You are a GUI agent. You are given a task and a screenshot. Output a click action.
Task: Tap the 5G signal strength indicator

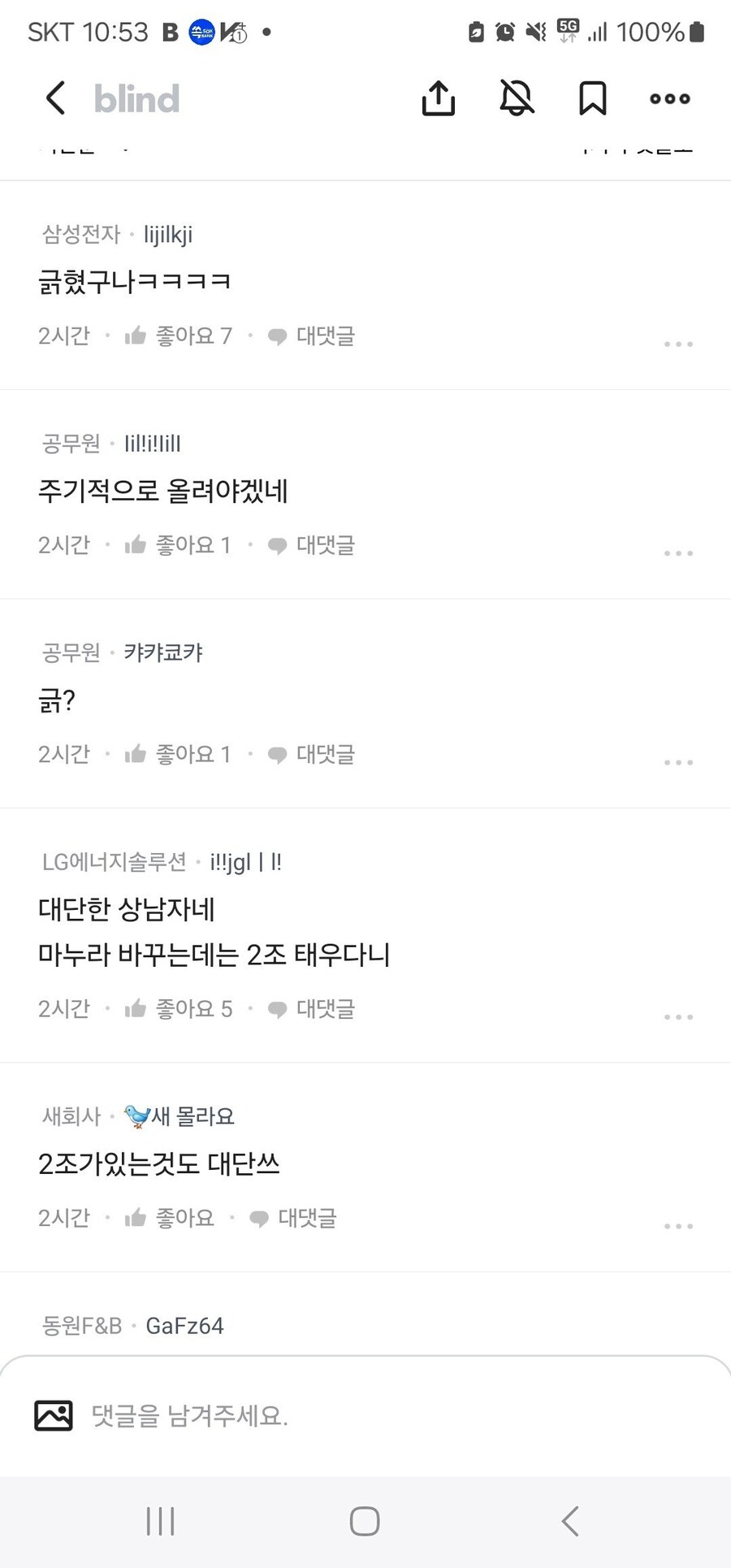[x=568, y=32]
